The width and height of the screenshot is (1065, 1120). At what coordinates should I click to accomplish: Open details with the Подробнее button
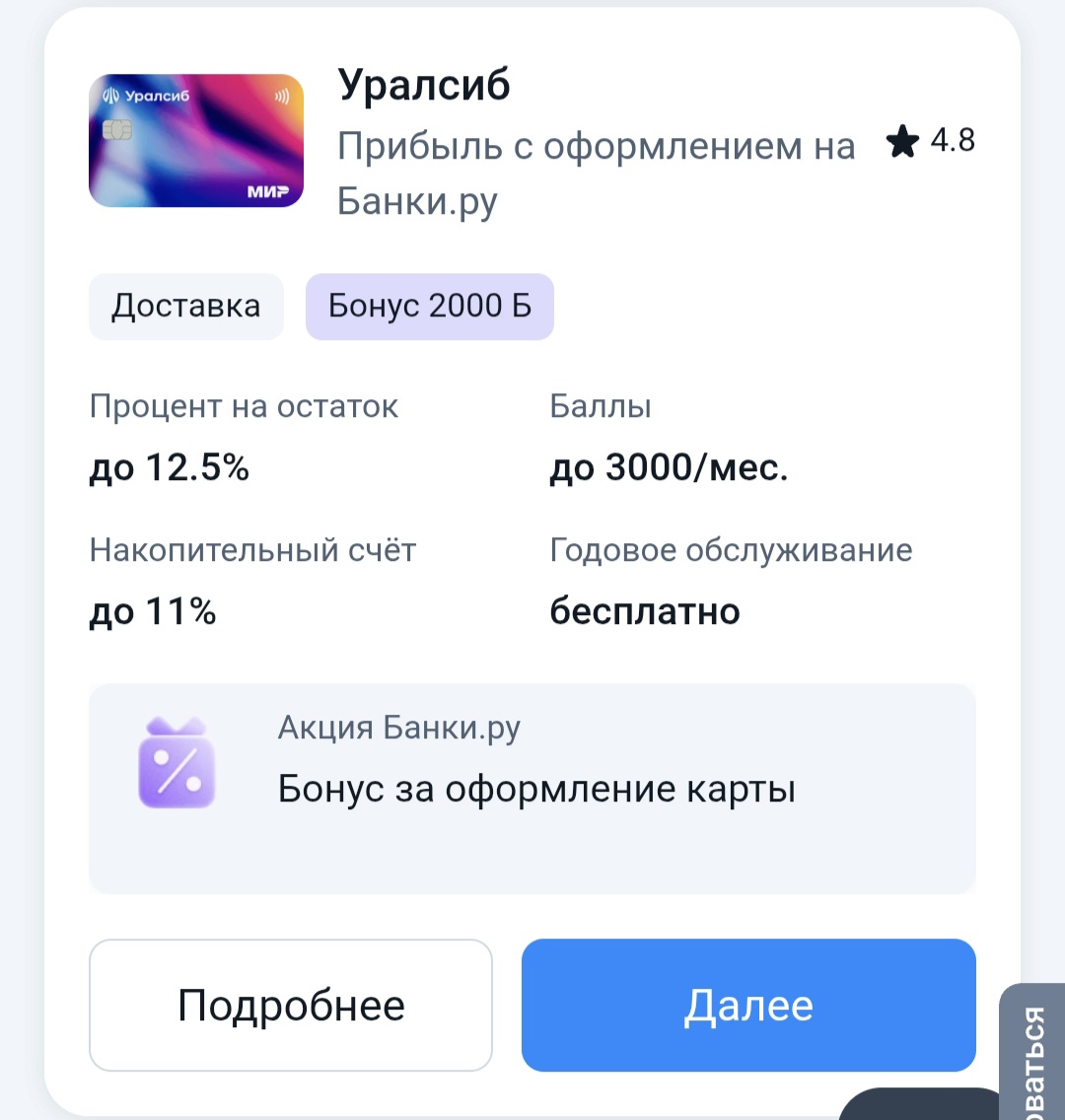(290, 1005)
